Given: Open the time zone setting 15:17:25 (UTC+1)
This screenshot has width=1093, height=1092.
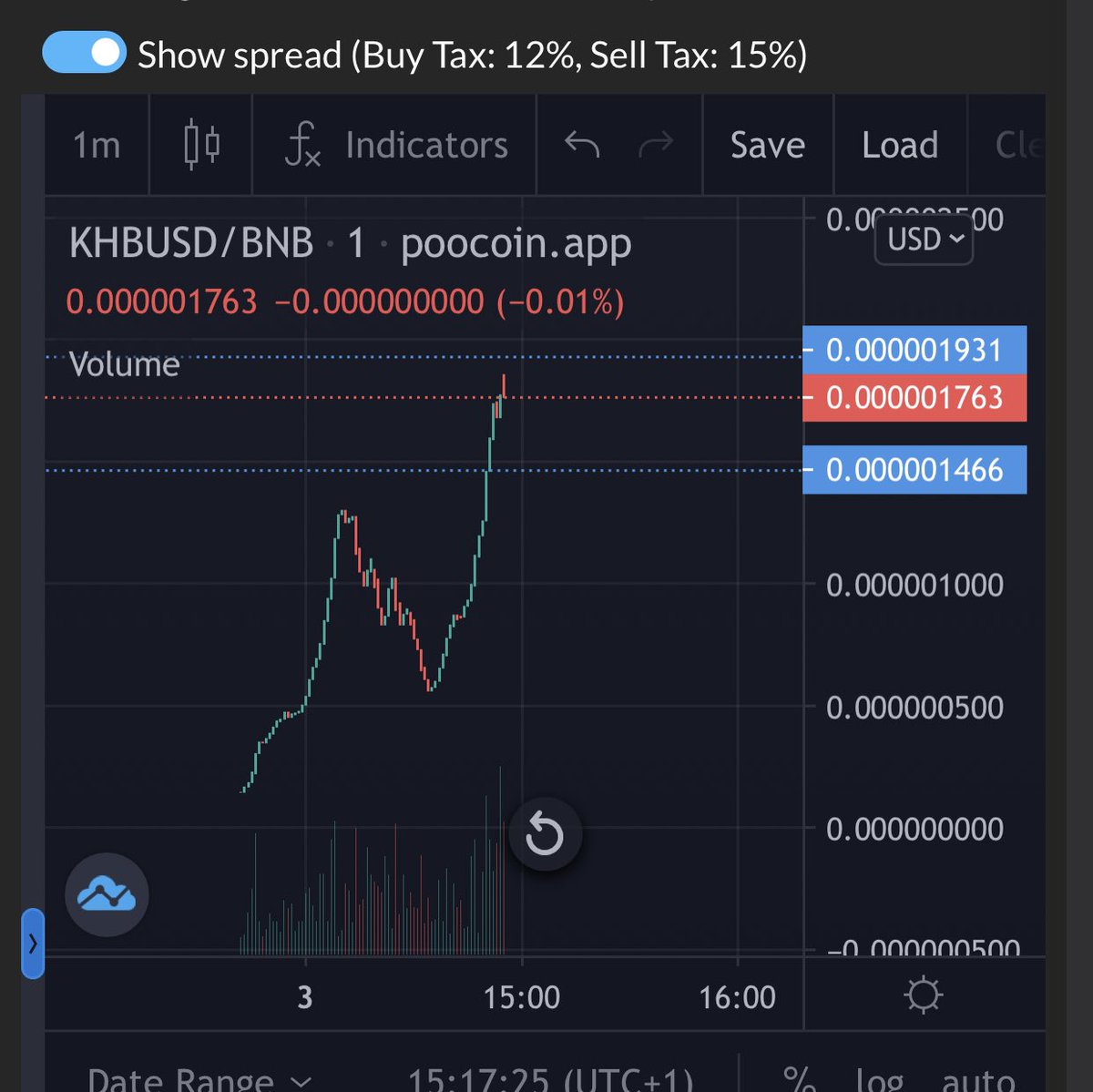Looking at the screenshot, I should pyautogui.click(x=550, y=1079).
